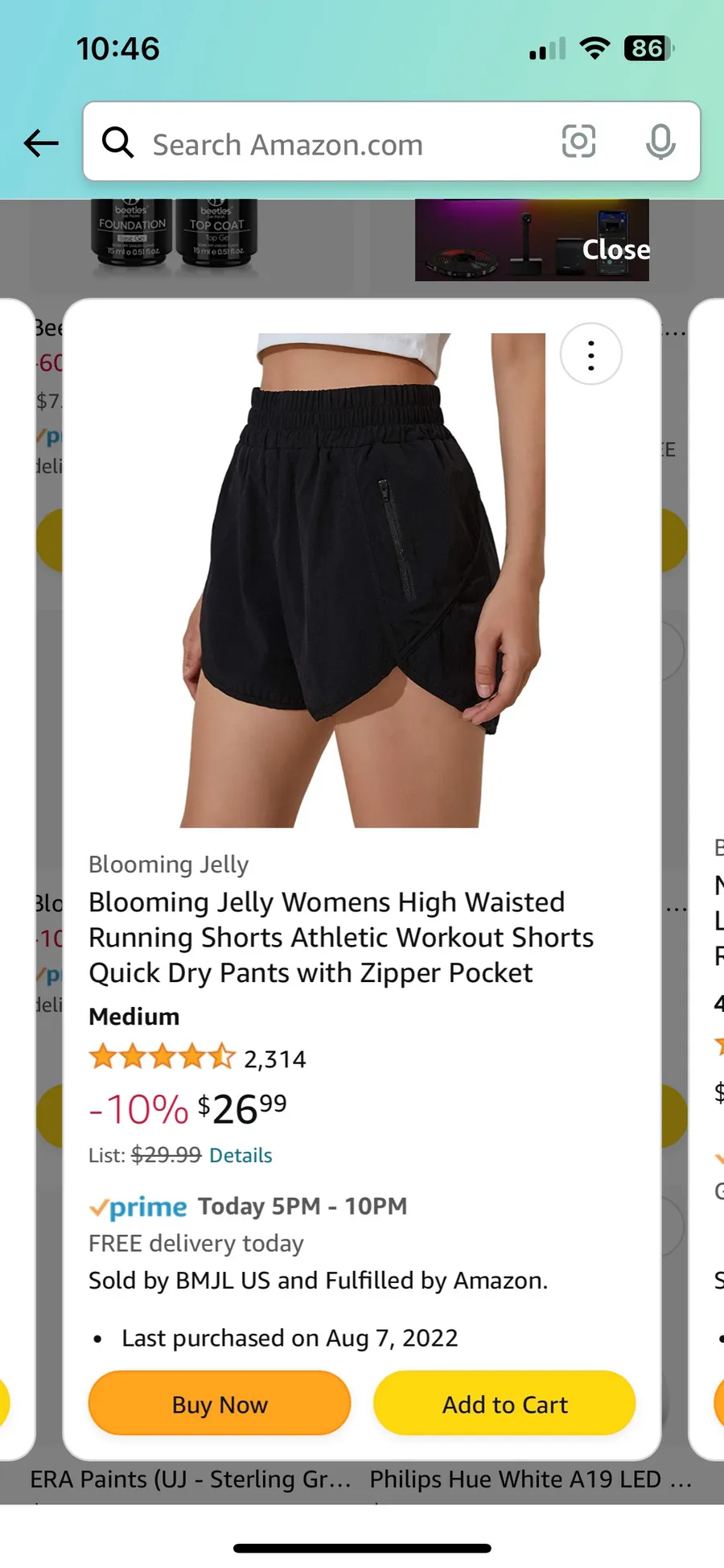View the black shorts product image
Viewport: 724px width, 1568px height.
tap(362, 580)
